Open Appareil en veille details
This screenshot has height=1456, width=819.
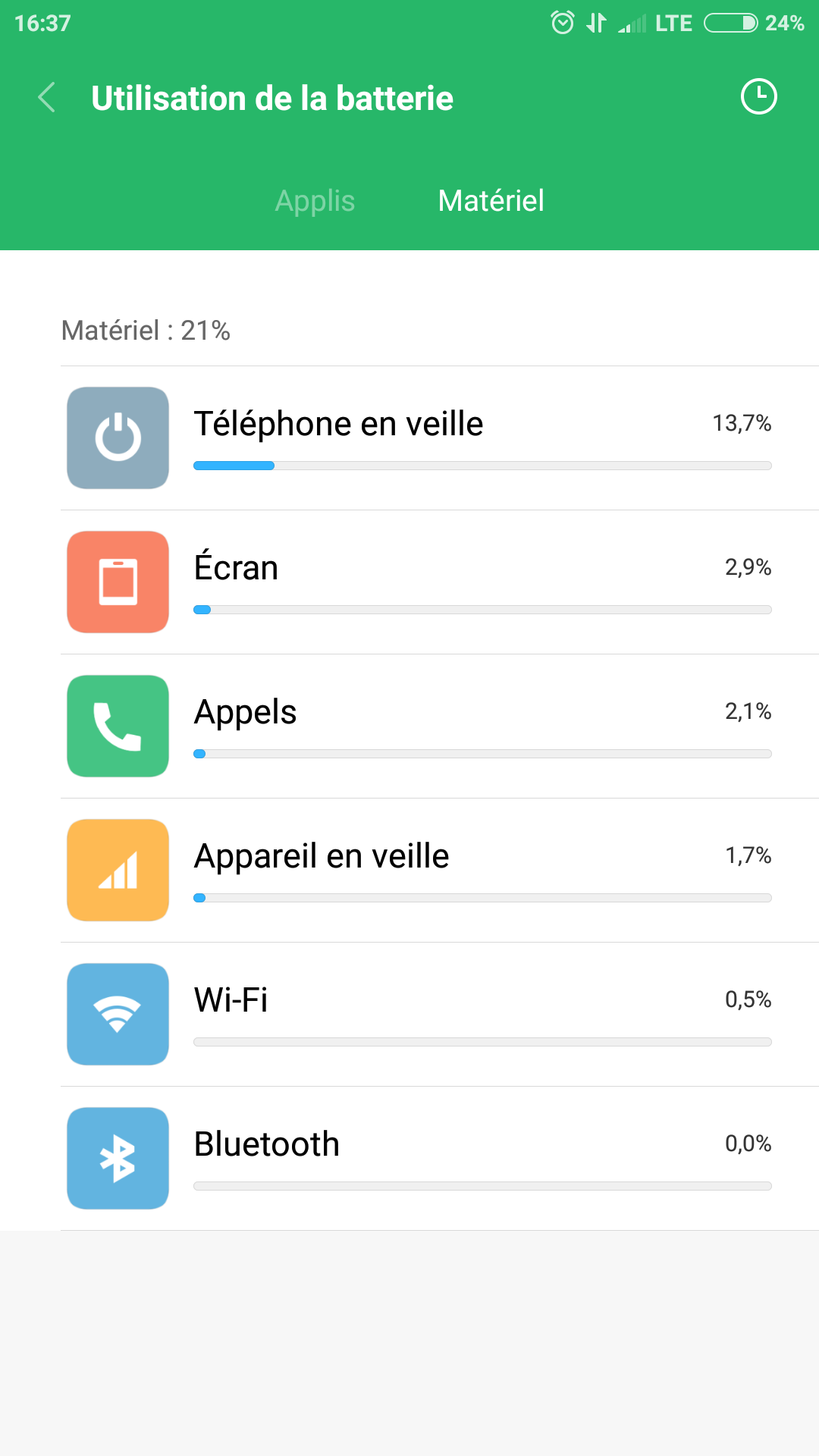pos(440,871)
